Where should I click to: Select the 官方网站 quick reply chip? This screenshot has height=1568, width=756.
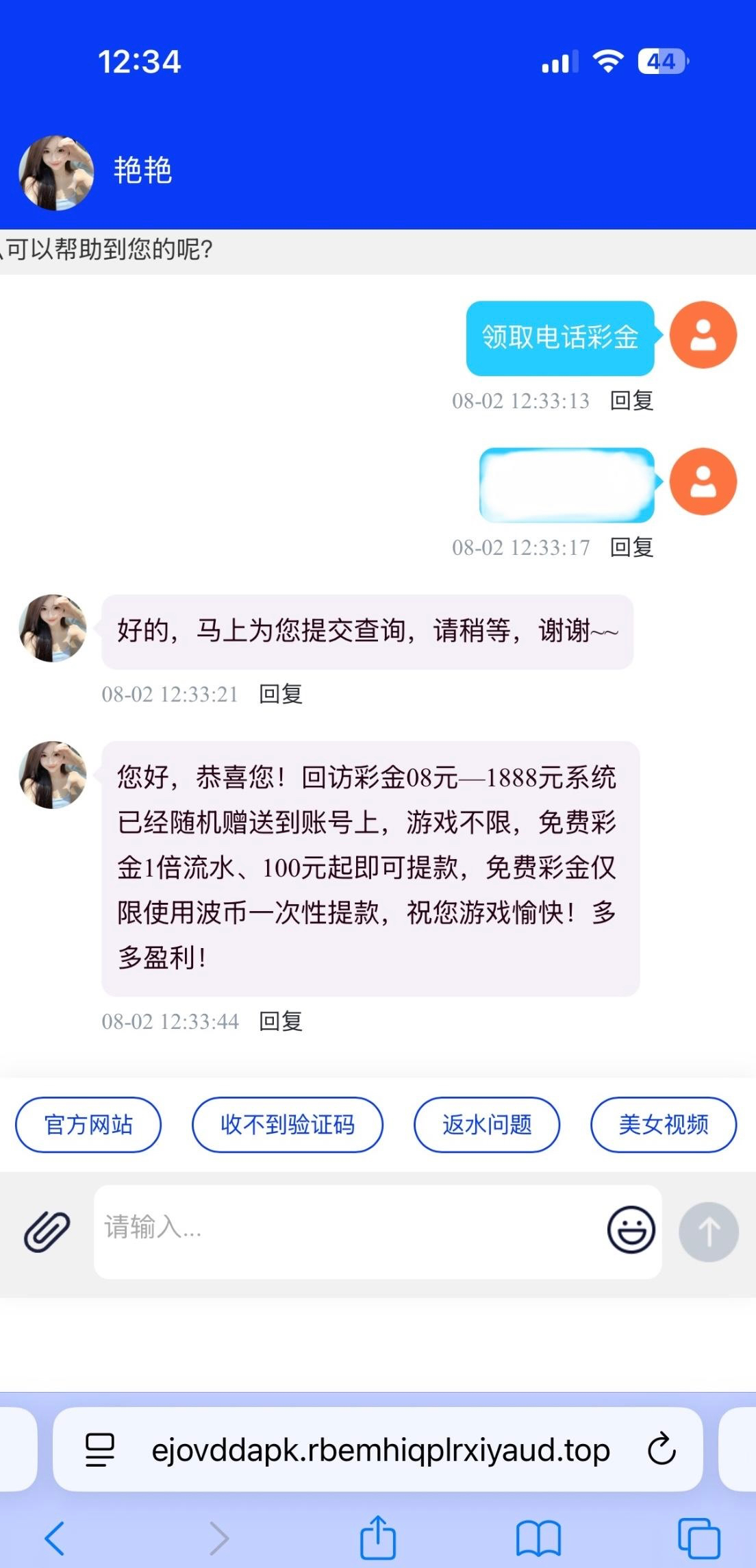coord(88,1124)
